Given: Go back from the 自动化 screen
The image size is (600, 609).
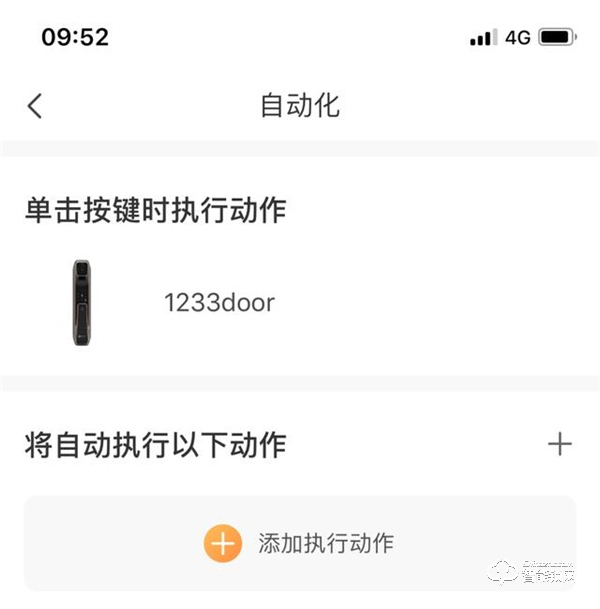Looking at the screenshot, I should point(36,106).
